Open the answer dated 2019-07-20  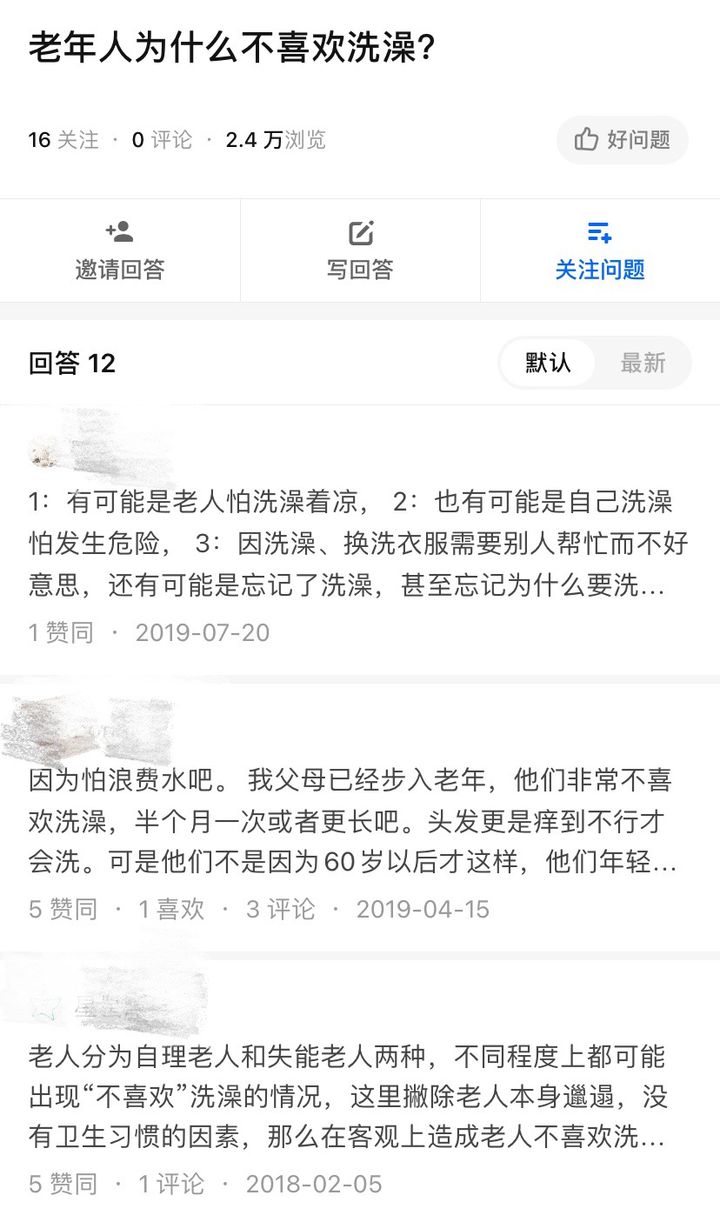click(358, 543)
